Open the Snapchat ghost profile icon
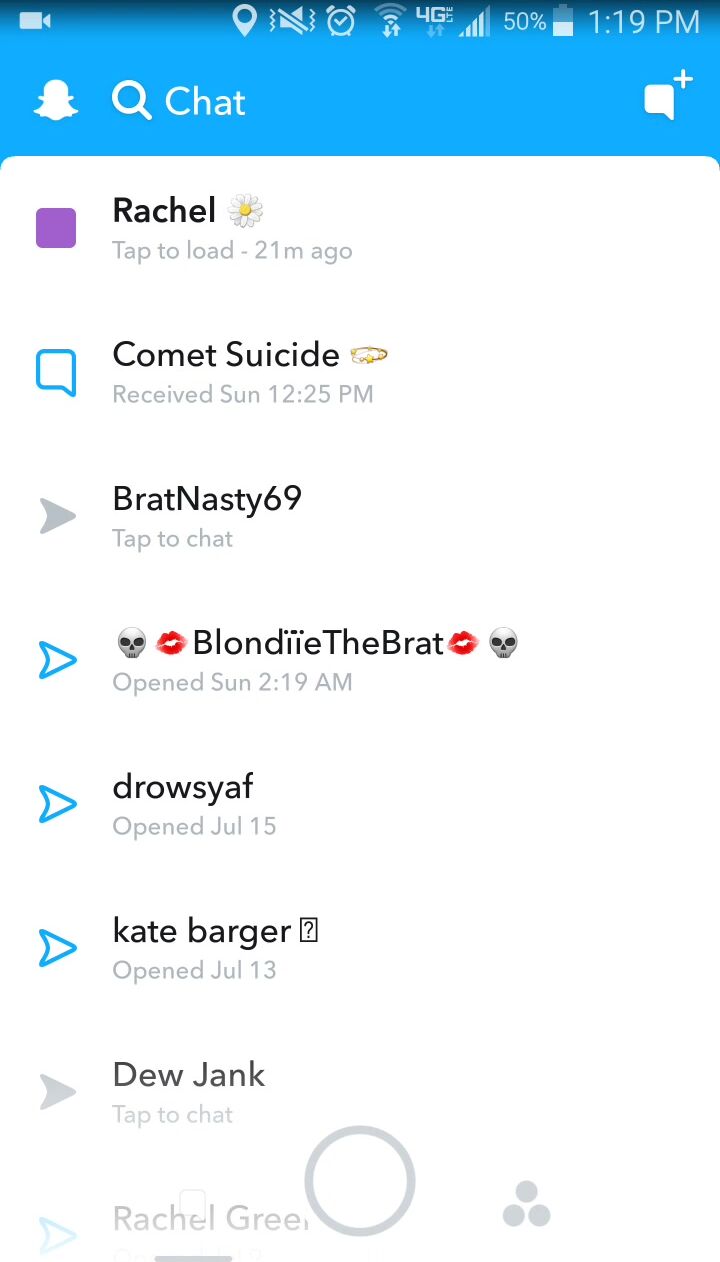720x1262 pixels. (x=56, y=101)
